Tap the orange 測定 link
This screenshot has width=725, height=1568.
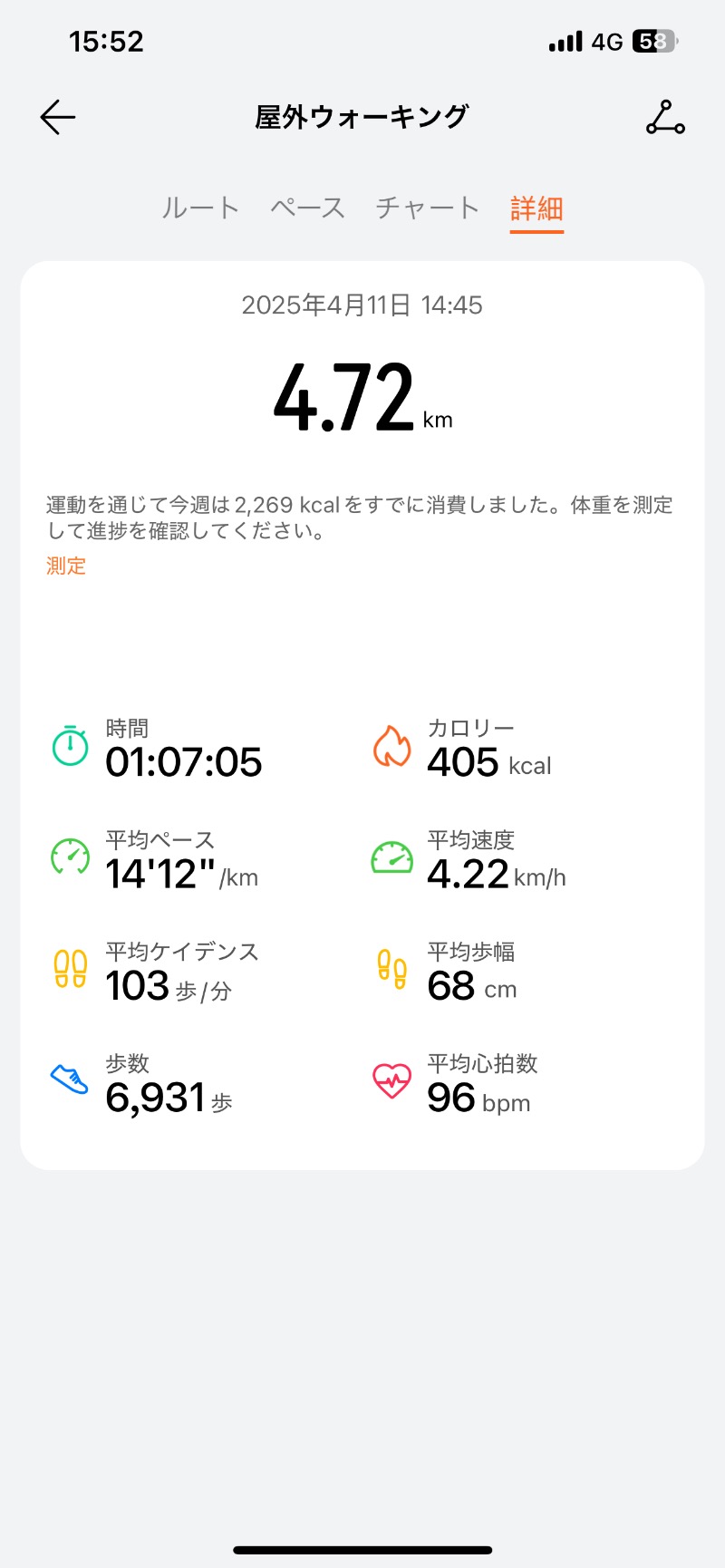(66, 566)
